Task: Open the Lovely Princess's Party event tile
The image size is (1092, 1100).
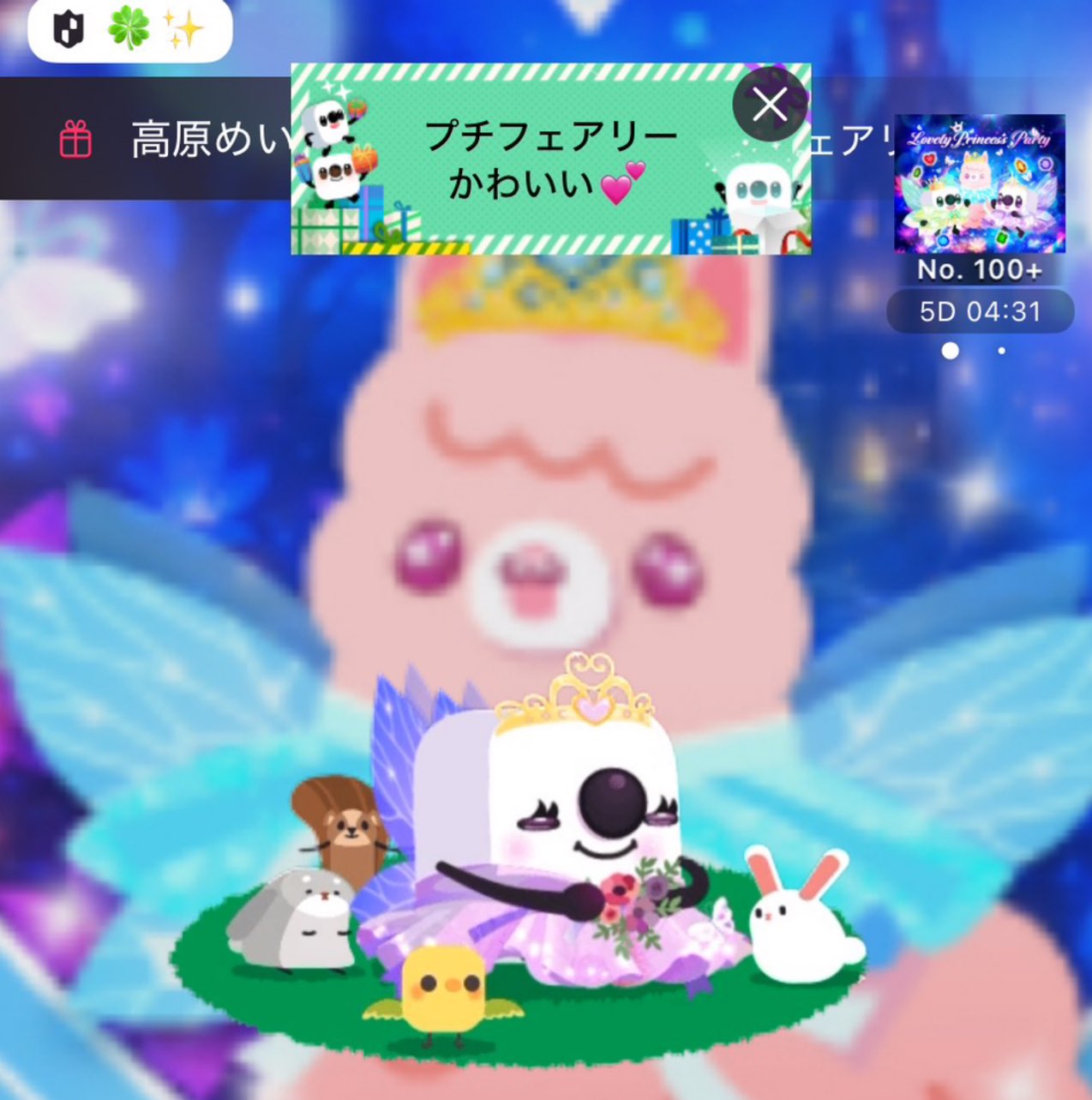Action: [x=979, y=183]
